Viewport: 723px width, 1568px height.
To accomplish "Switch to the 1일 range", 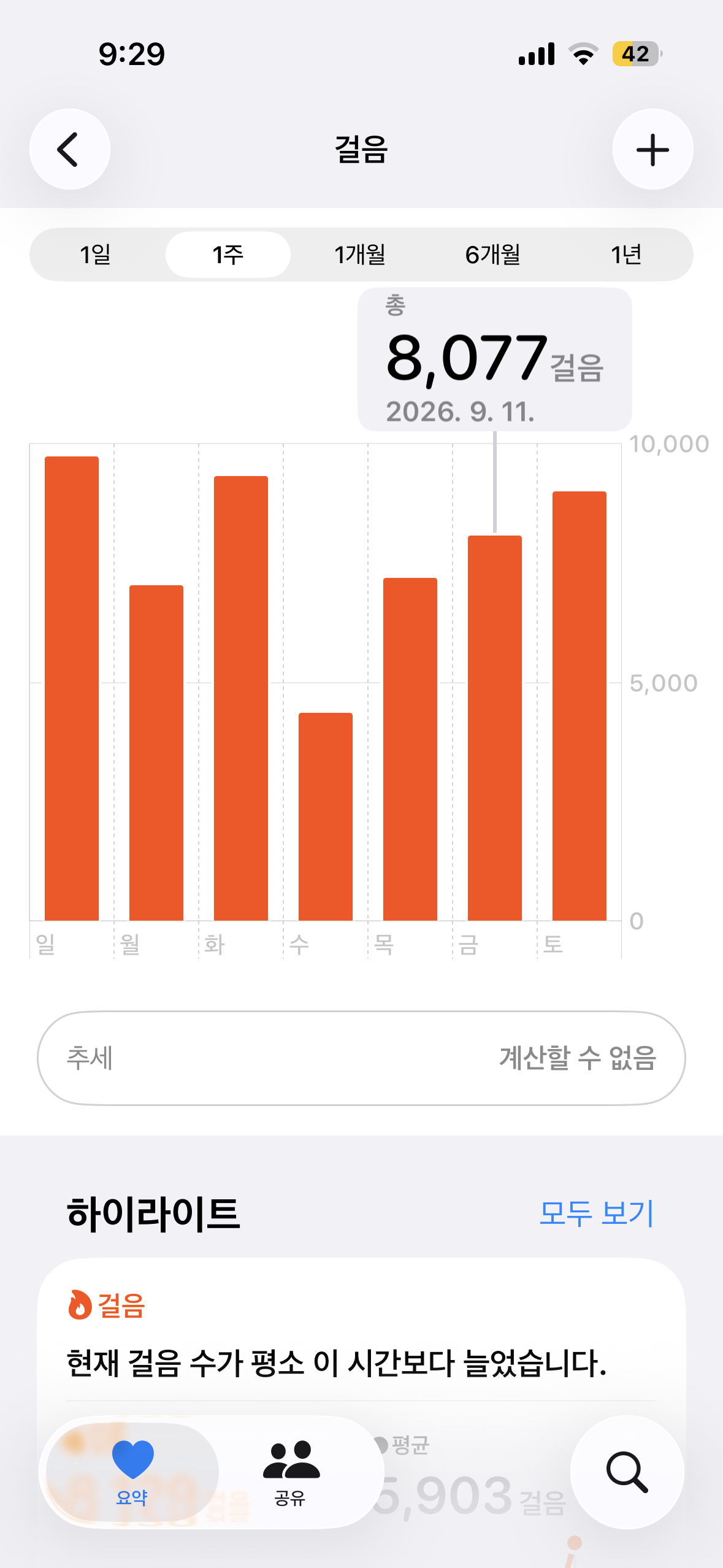I will pos(96,255).
